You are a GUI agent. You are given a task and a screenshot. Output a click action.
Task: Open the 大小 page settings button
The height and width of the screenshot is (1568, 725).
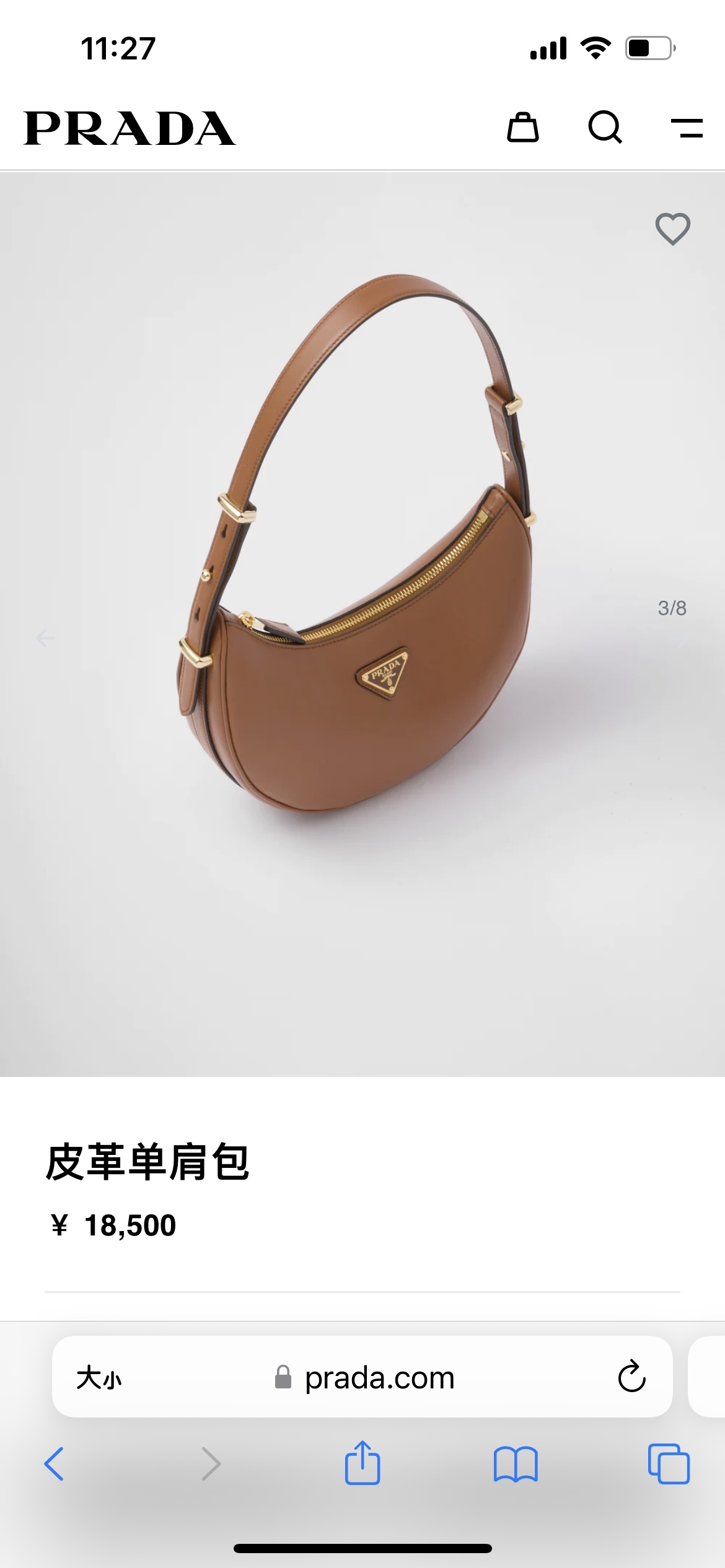(x=99, y=1378)
